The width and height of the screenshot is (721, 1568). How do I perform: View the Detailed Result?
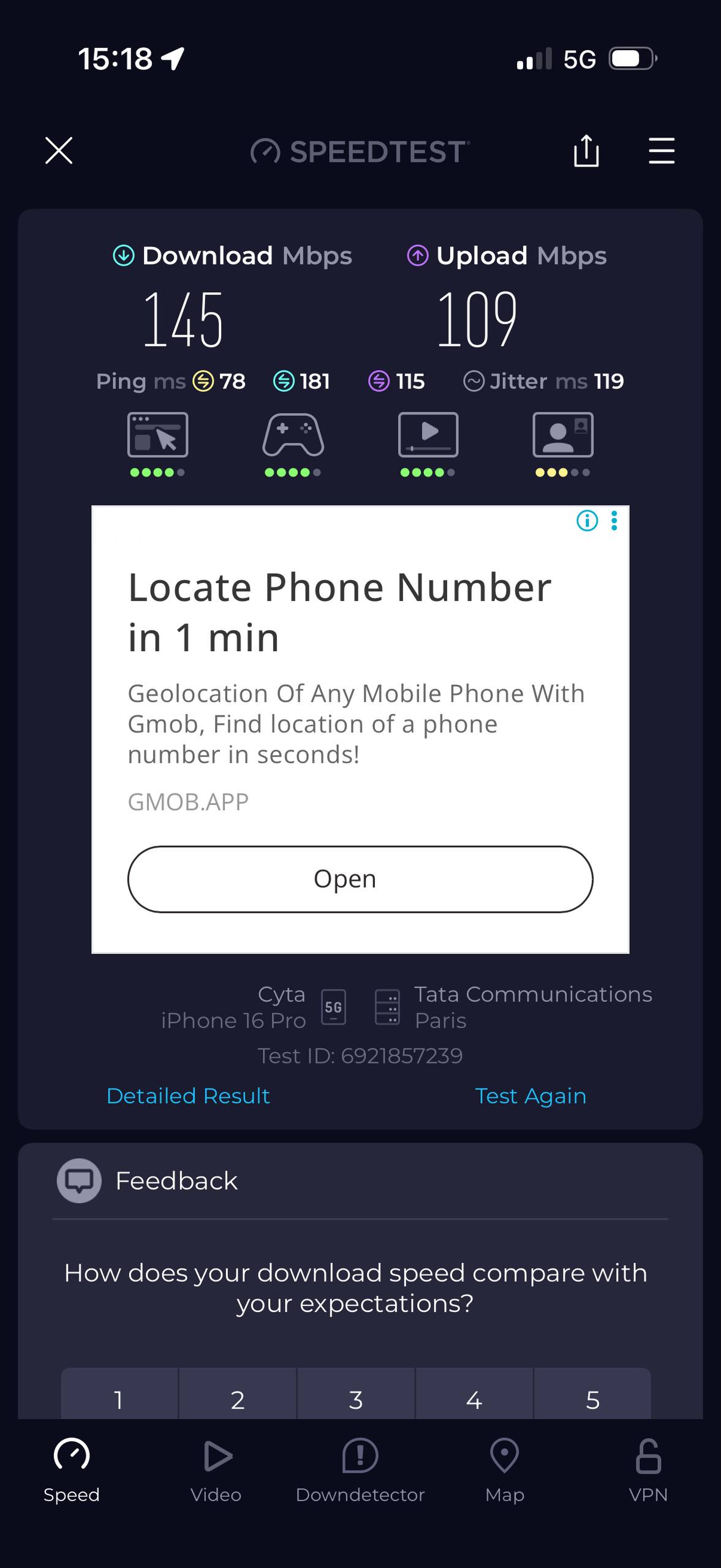tap(188, 1096)
